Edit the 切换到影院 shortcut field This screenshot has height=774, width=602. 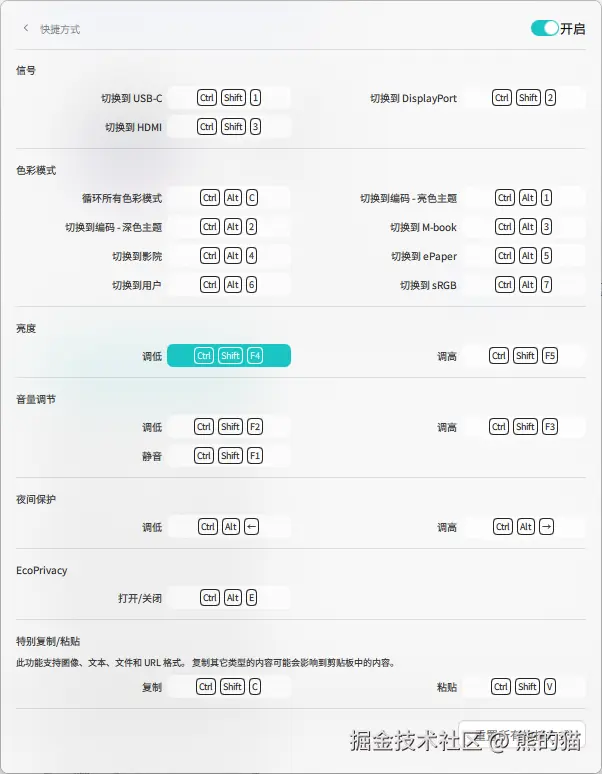(x=229, y=256)
